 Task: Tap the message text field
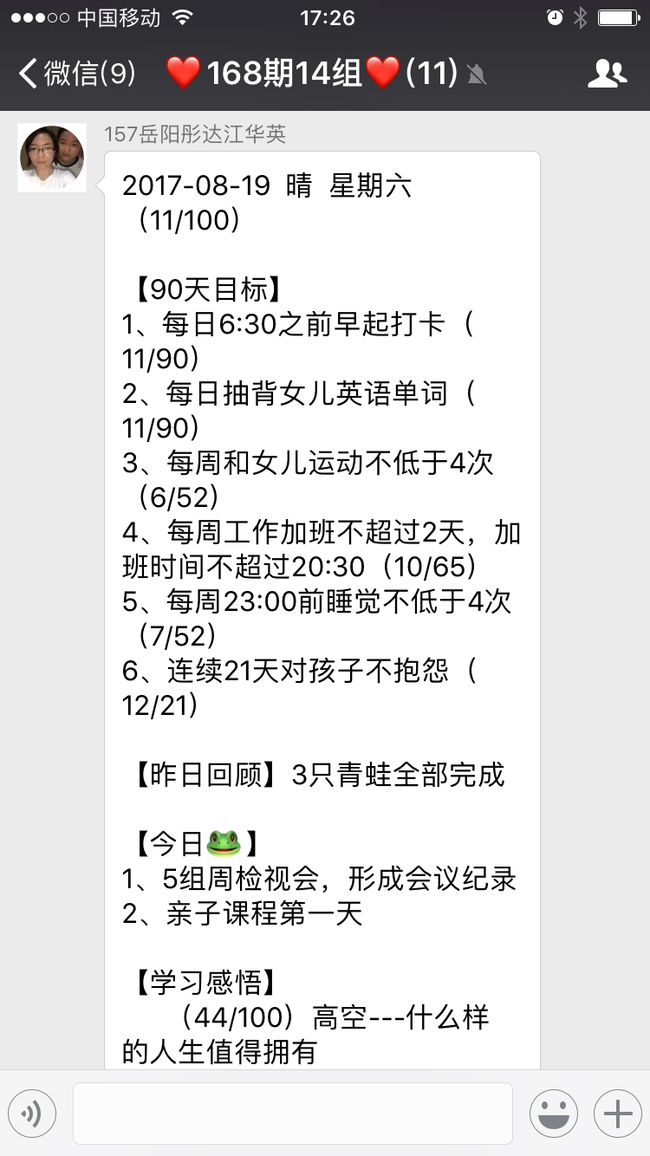coord(293,1113)
